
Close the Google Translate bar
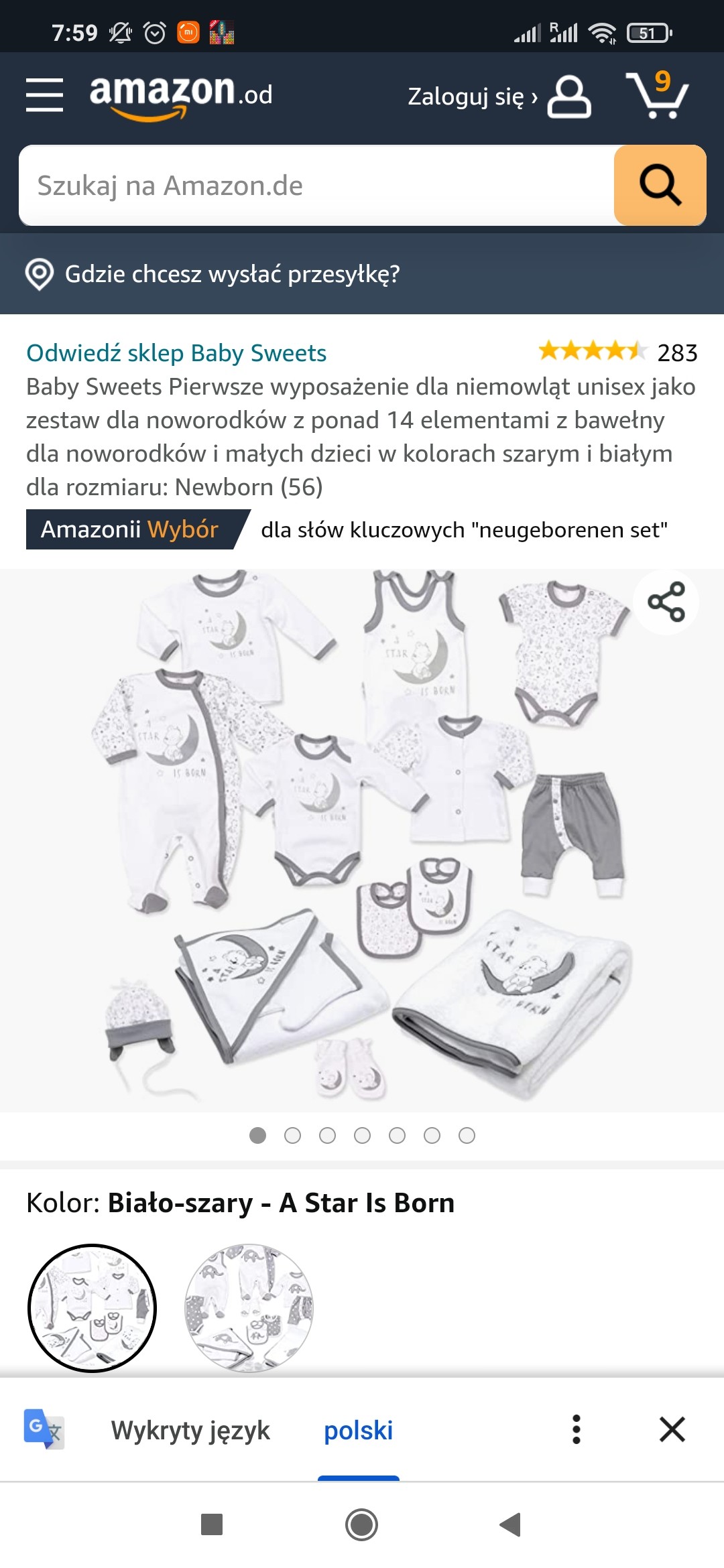tap(672, 1429)
